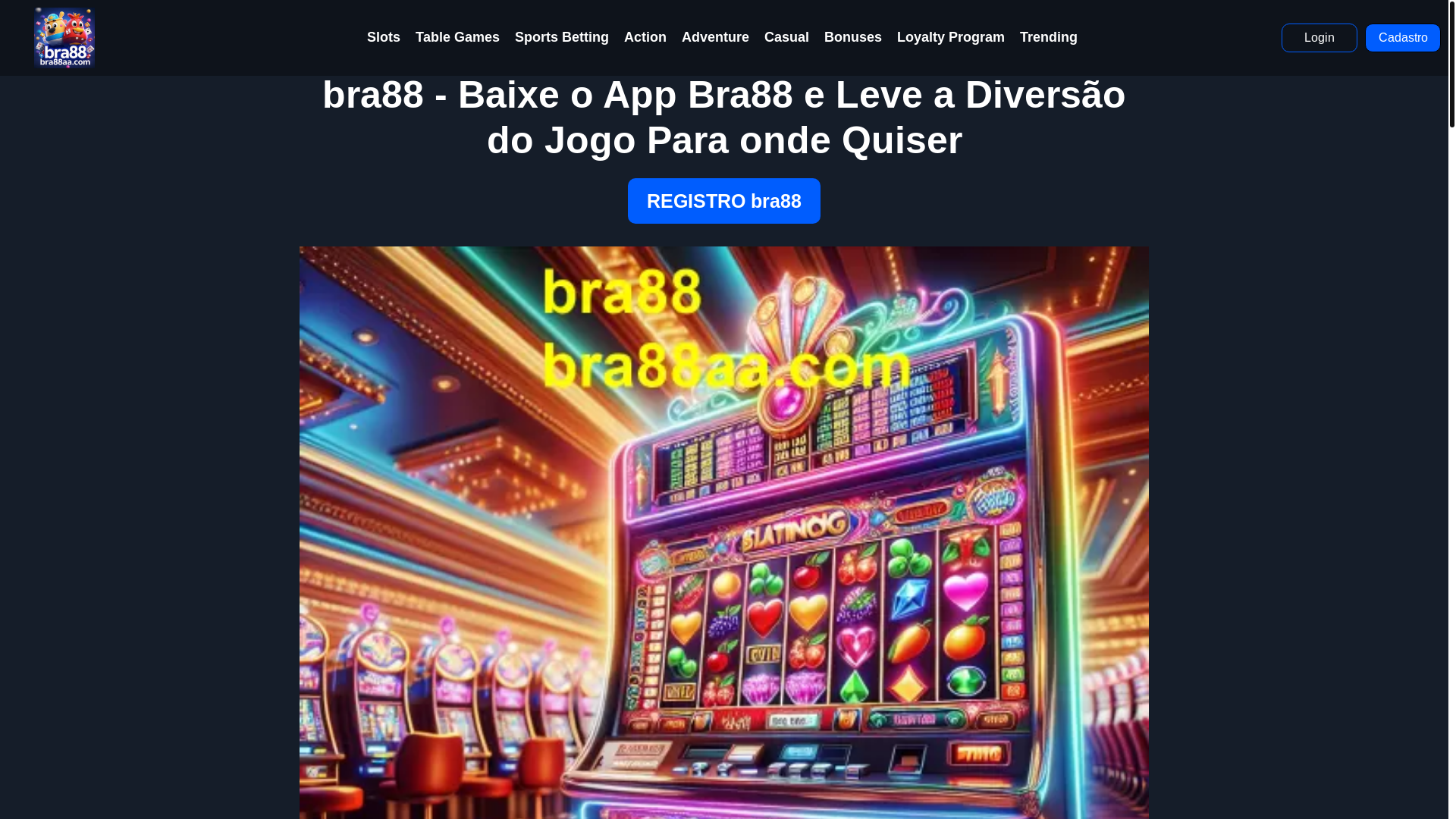
Task: Tap the bra88 logo to go home
Action: 64,37
